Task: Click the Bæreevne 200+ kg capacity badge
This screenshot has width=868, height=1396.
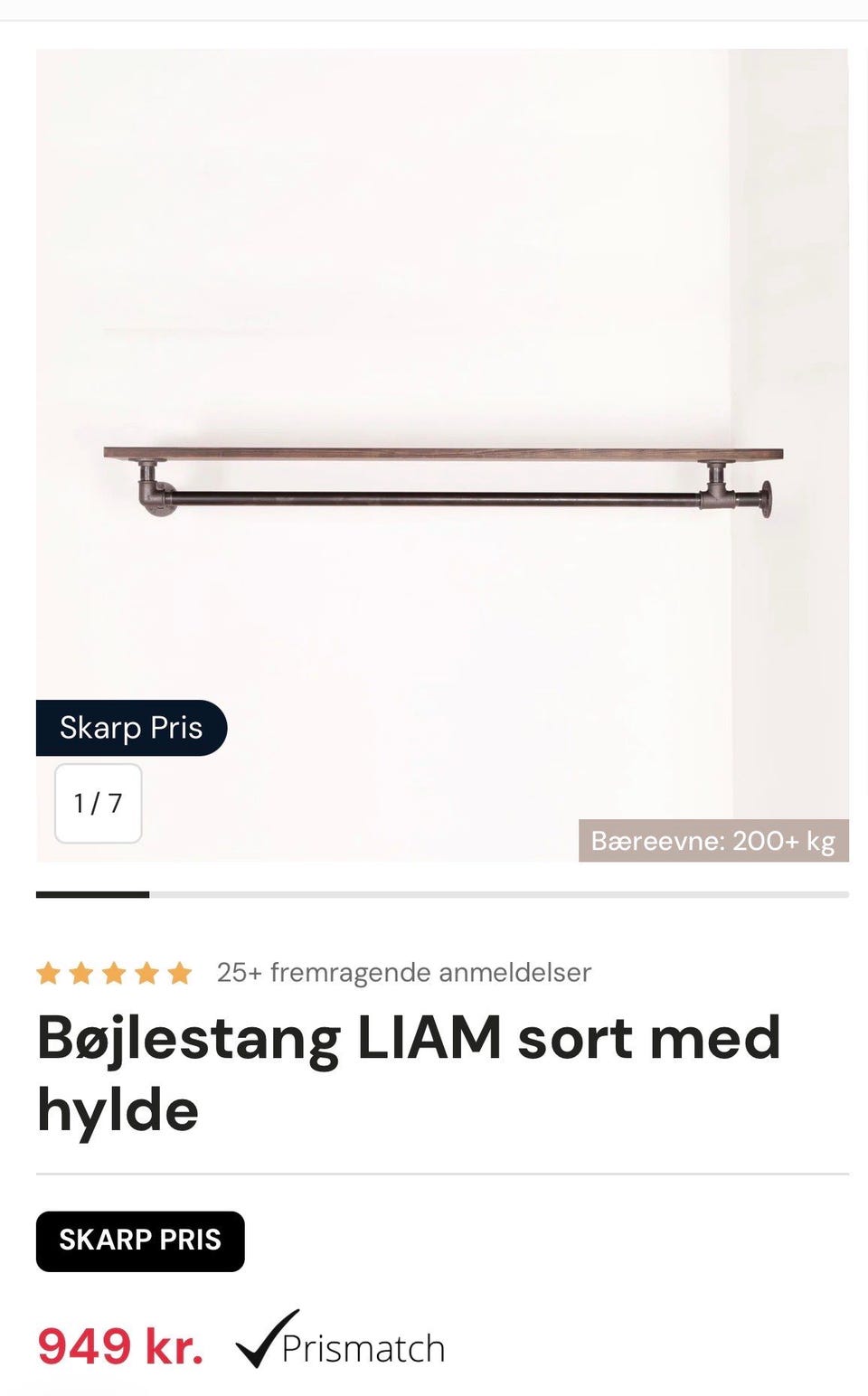Action: click(x=715, y=843)
